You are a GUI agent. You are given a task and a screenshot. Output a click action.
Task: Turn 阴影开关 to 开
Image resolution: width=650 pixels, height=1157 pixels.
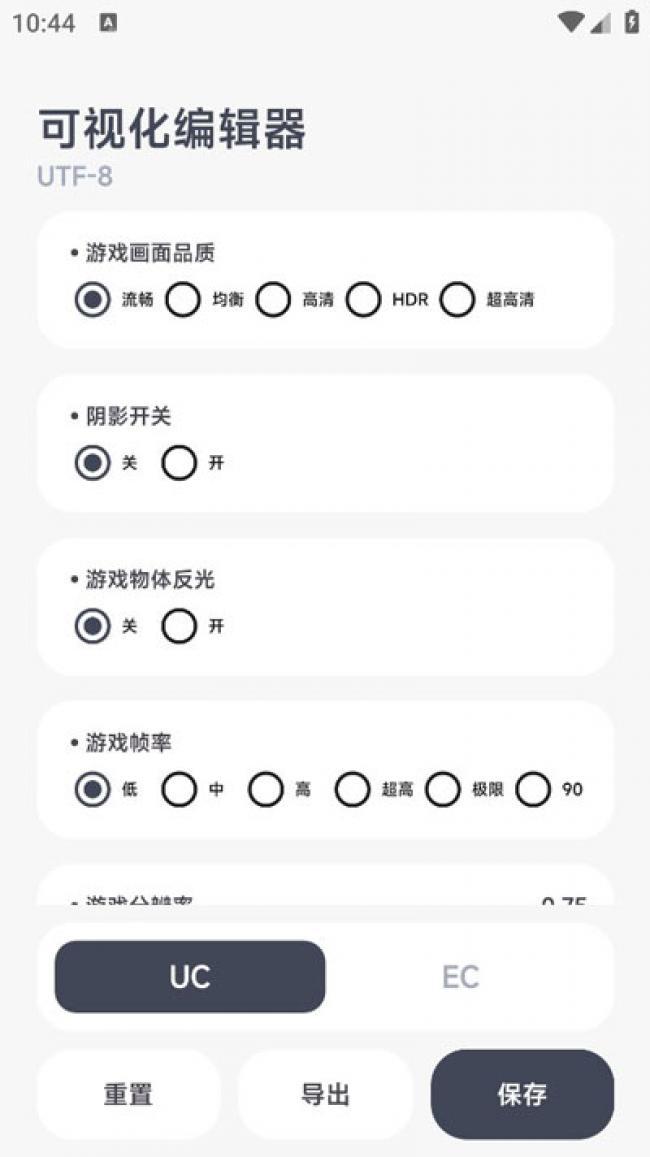[x=180, y=463]
